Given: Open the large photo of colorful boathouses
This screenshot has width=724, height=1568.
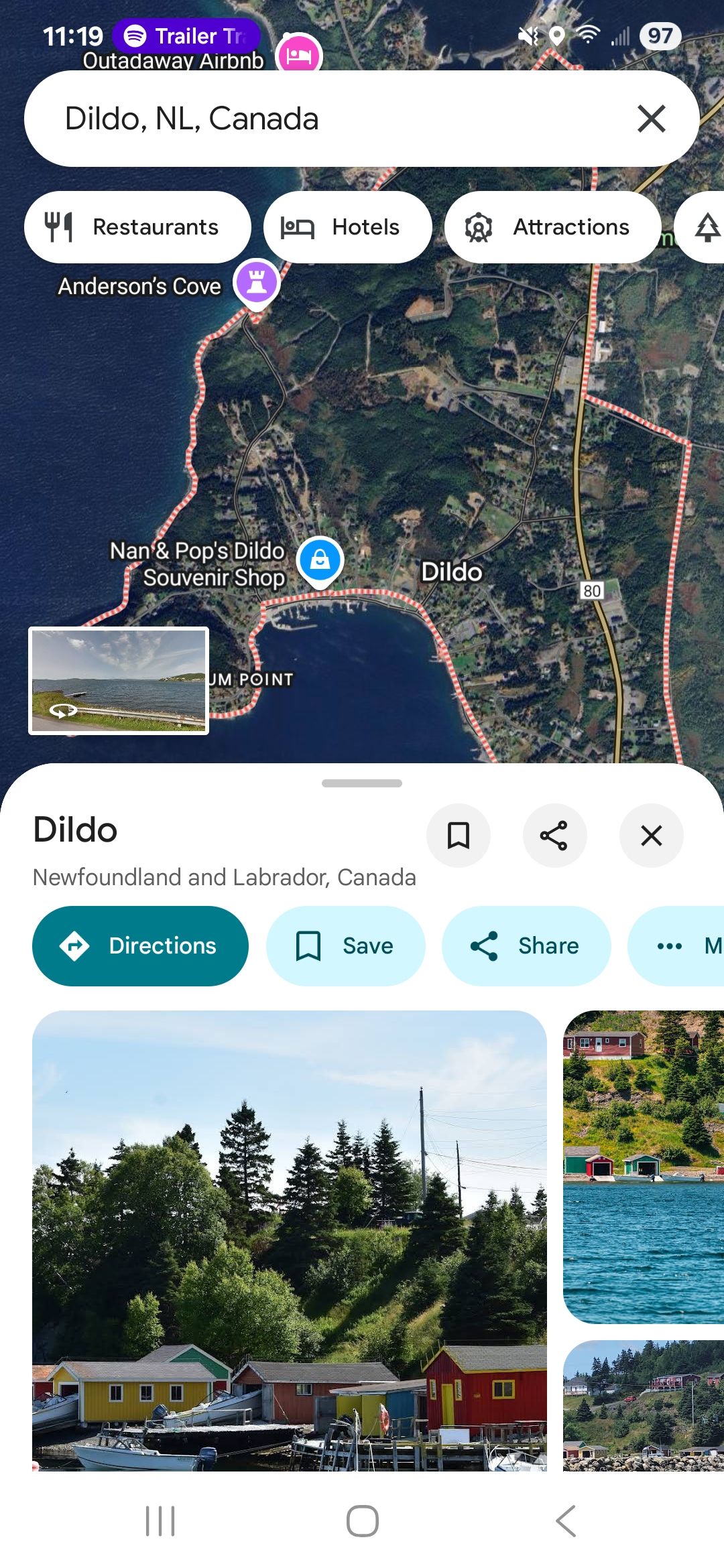Looking at the screenshot, I should 290,1240.
